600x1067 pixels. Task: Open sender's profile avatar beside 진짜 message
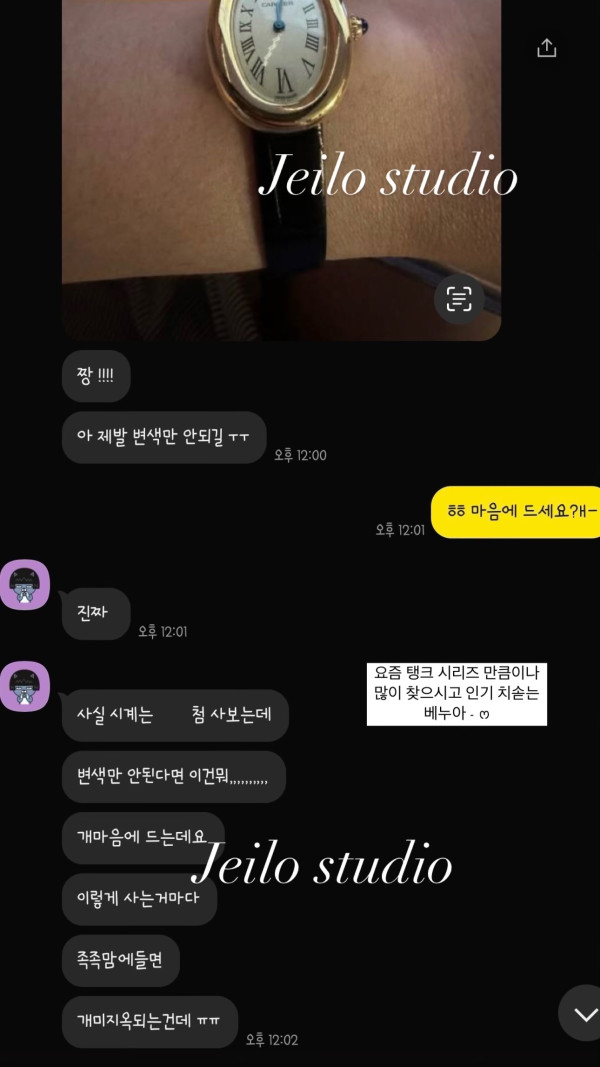click(x=25, y=585)
